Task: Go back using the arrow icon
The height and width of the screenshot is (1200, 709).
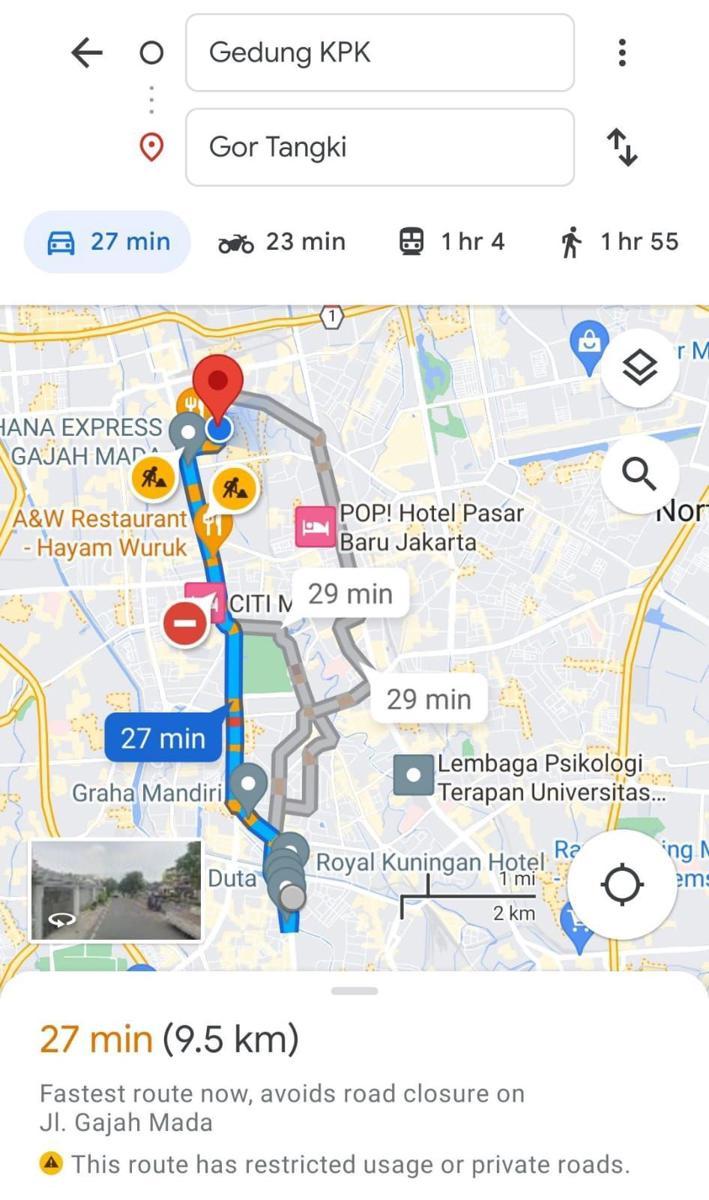Action: tap(88, 53)
